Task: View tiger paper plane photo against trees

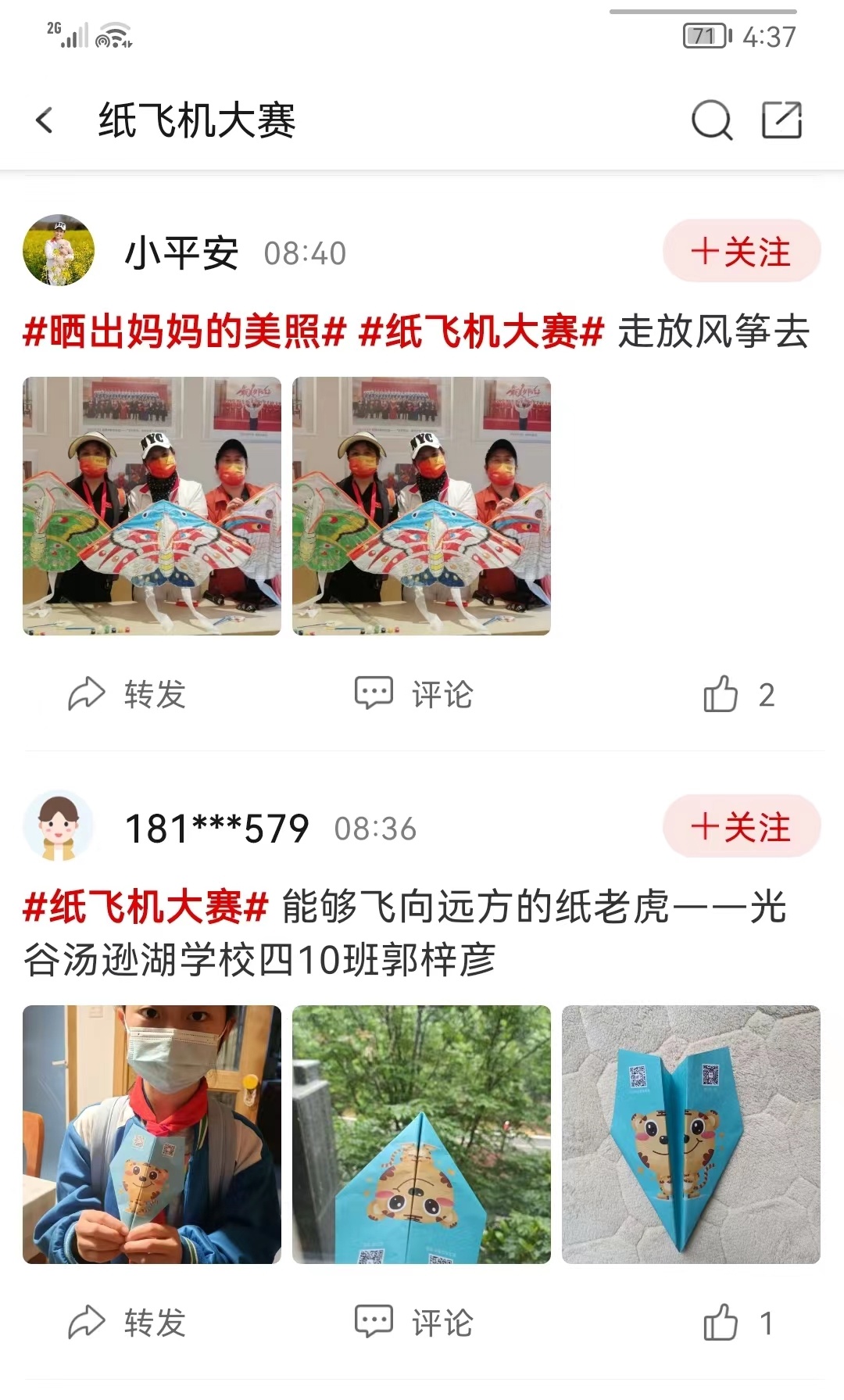Action: (x=421, y=1134)
